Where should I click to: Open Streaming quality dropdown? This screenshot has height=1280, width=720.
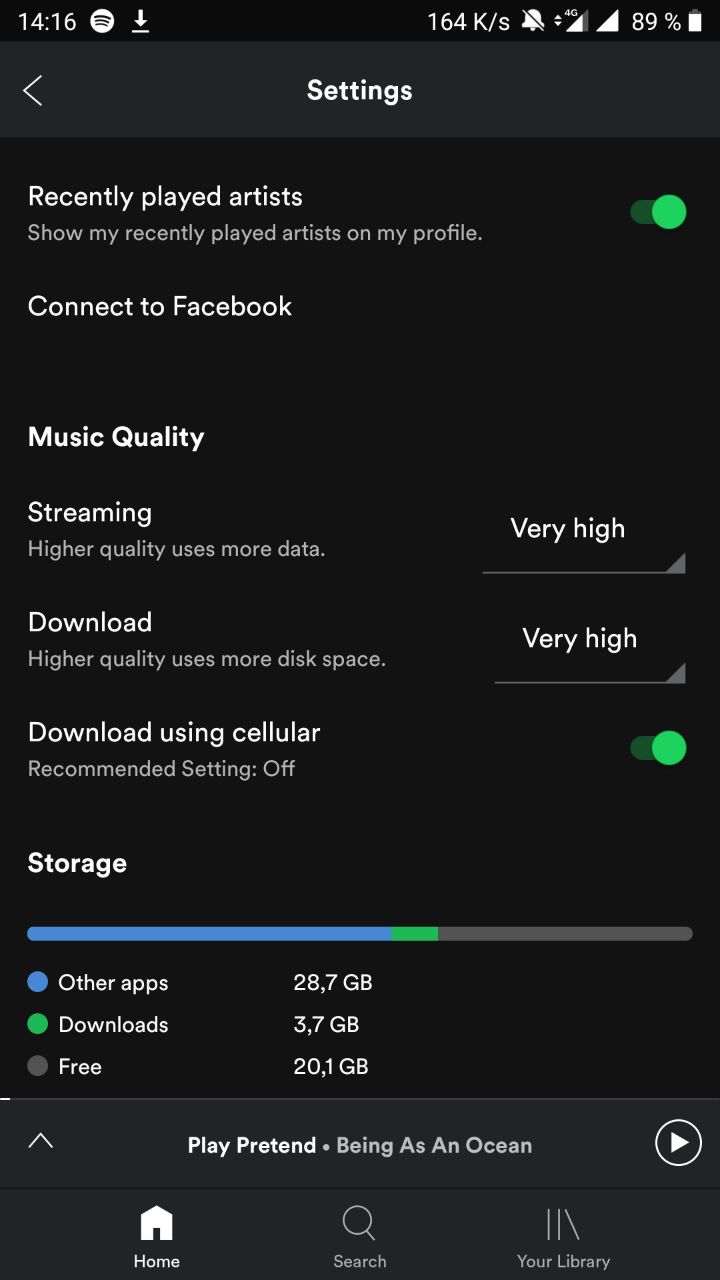[x=583, y=541]
